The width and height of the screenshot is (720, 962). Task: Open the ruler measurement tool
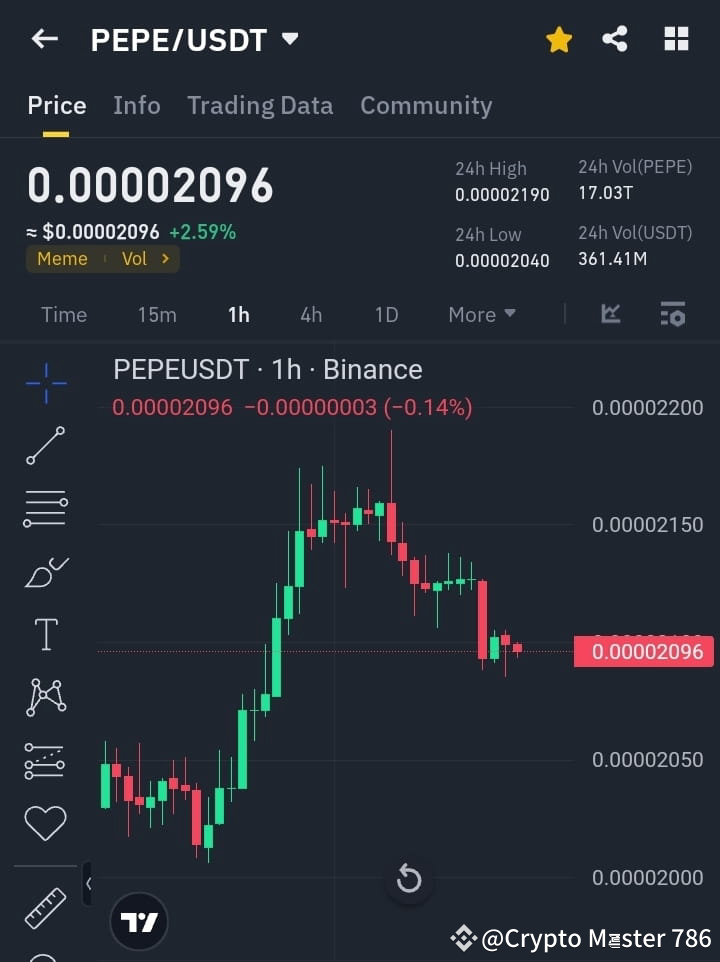click(44, 906)
